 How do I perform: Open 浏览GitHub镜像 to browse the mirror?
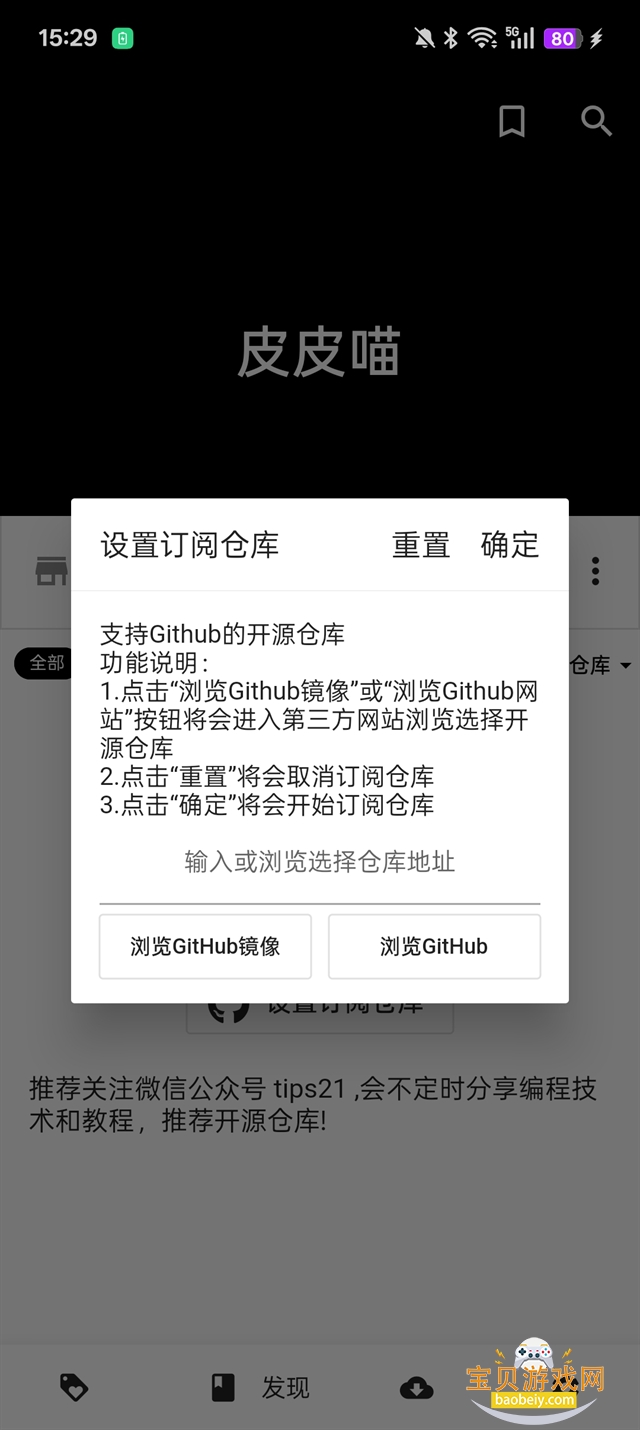tap(205, 947)
